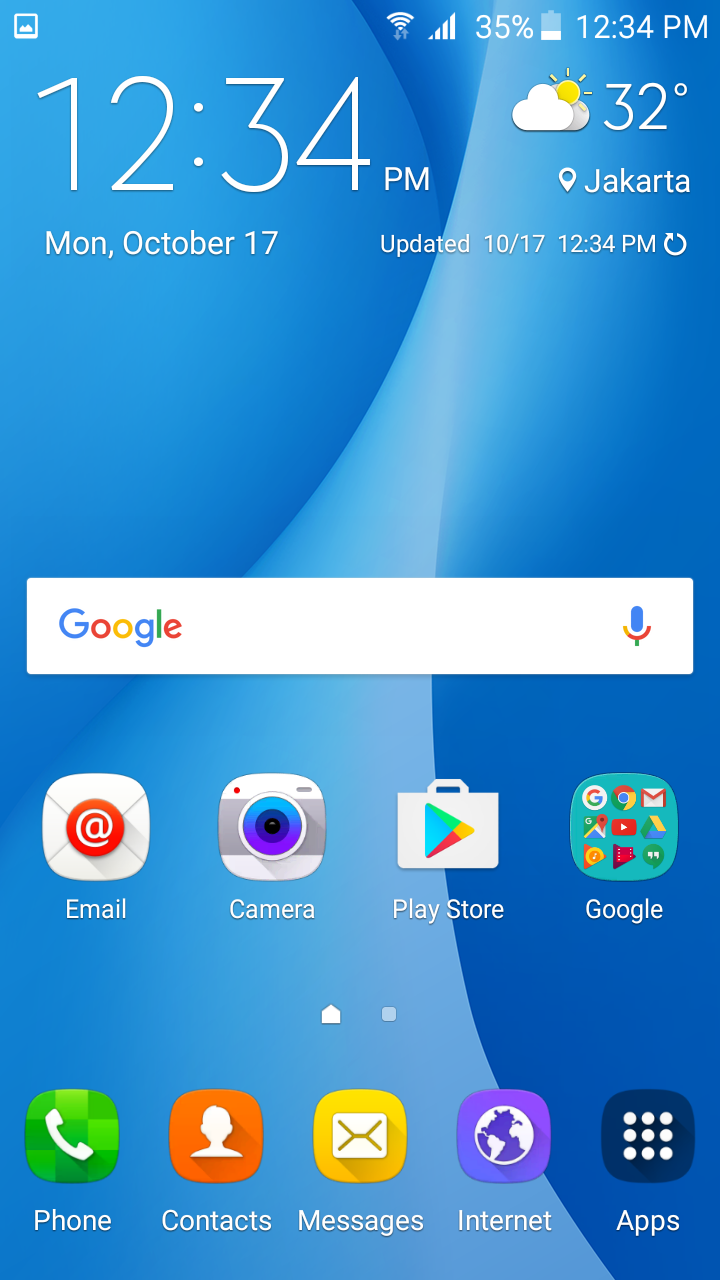Open Play Store

click(x=448, y=828)
